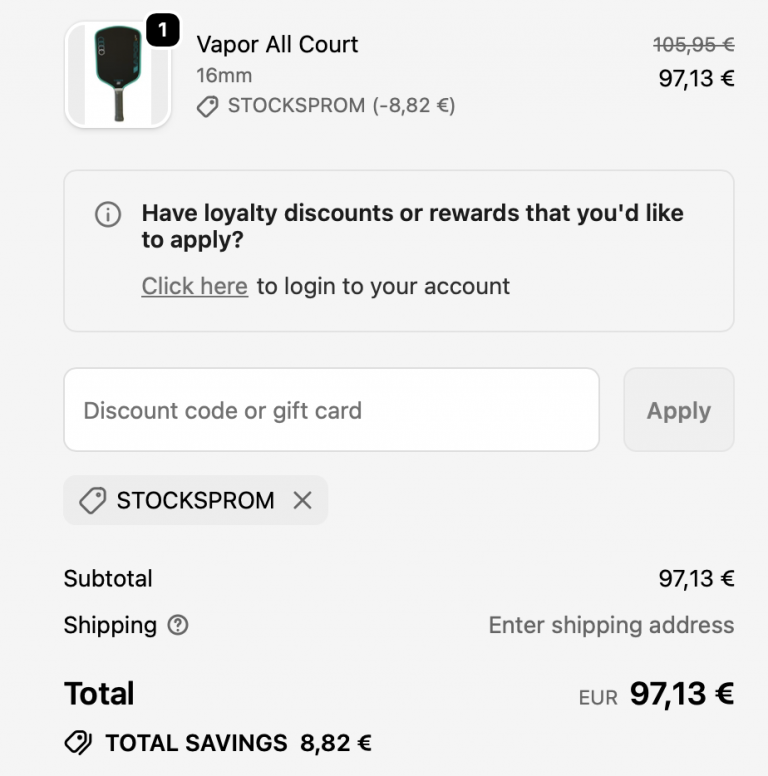This screenshot has width=768, height=776.
Task: Remove the STOCKSPROM discount code
Action: (x=302, y=500)
